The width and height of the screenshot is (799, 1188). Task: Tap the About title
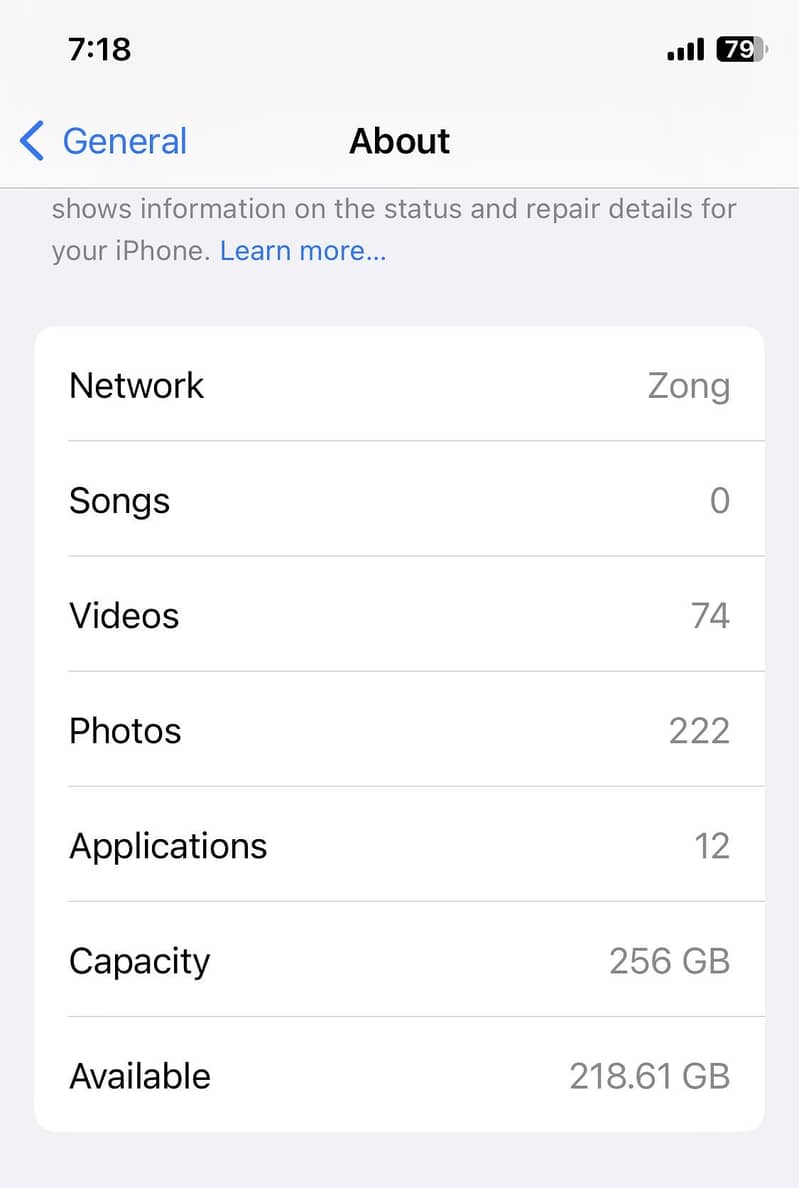click(x=399, y=141)
